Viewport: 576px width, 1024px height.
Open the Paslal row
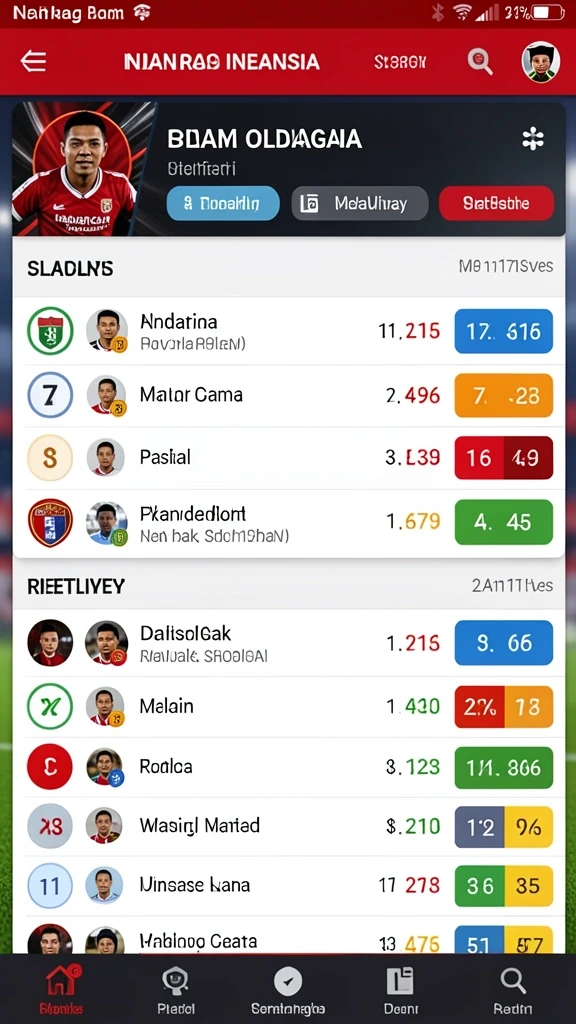tap(289, 457)
